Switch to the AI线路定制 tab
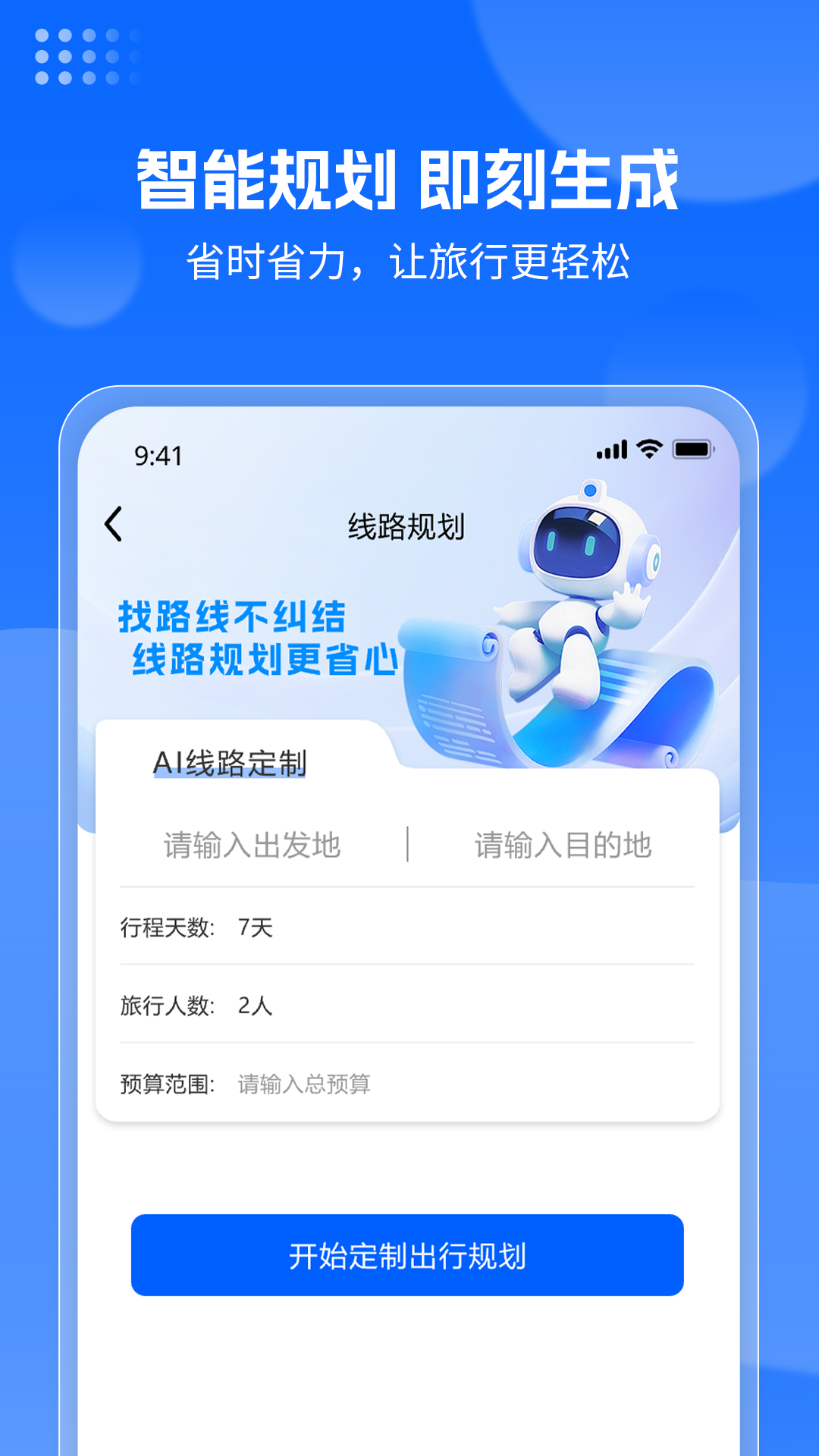Image resolution: width=819 pixels, height=1456 pixels. 229,761
